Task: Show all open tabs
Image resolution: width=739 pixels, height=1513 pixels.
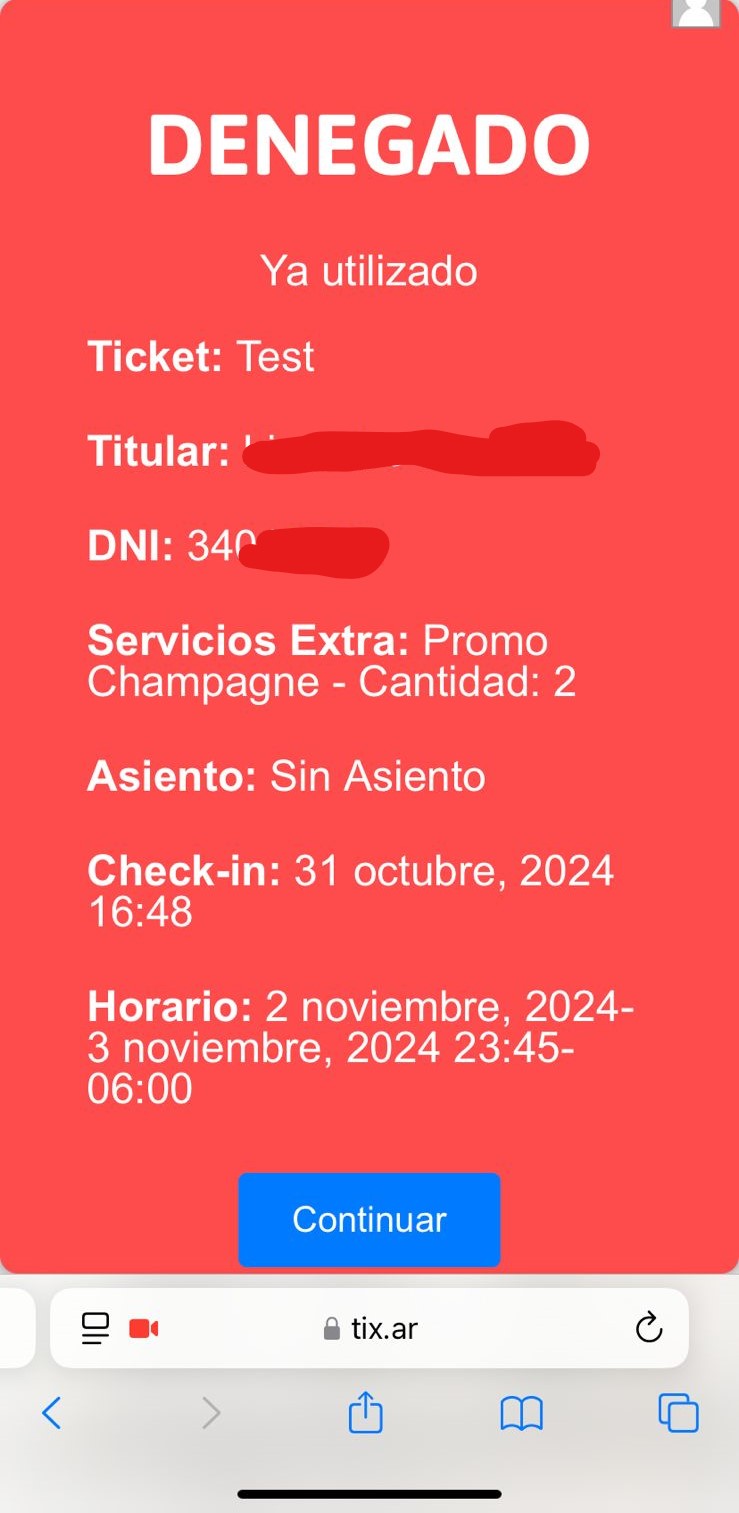Action: pos(678,1413)
